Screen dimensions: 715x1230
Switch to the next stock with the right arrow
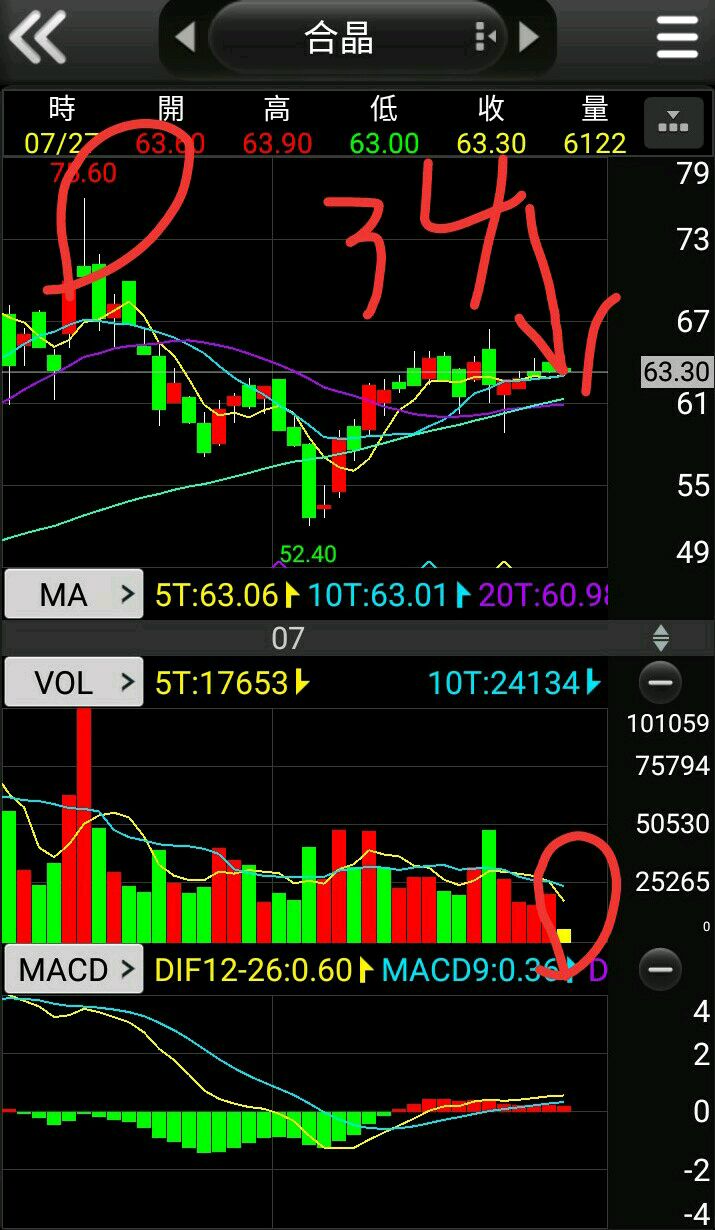pyautogui.click(x=529, y=38)
